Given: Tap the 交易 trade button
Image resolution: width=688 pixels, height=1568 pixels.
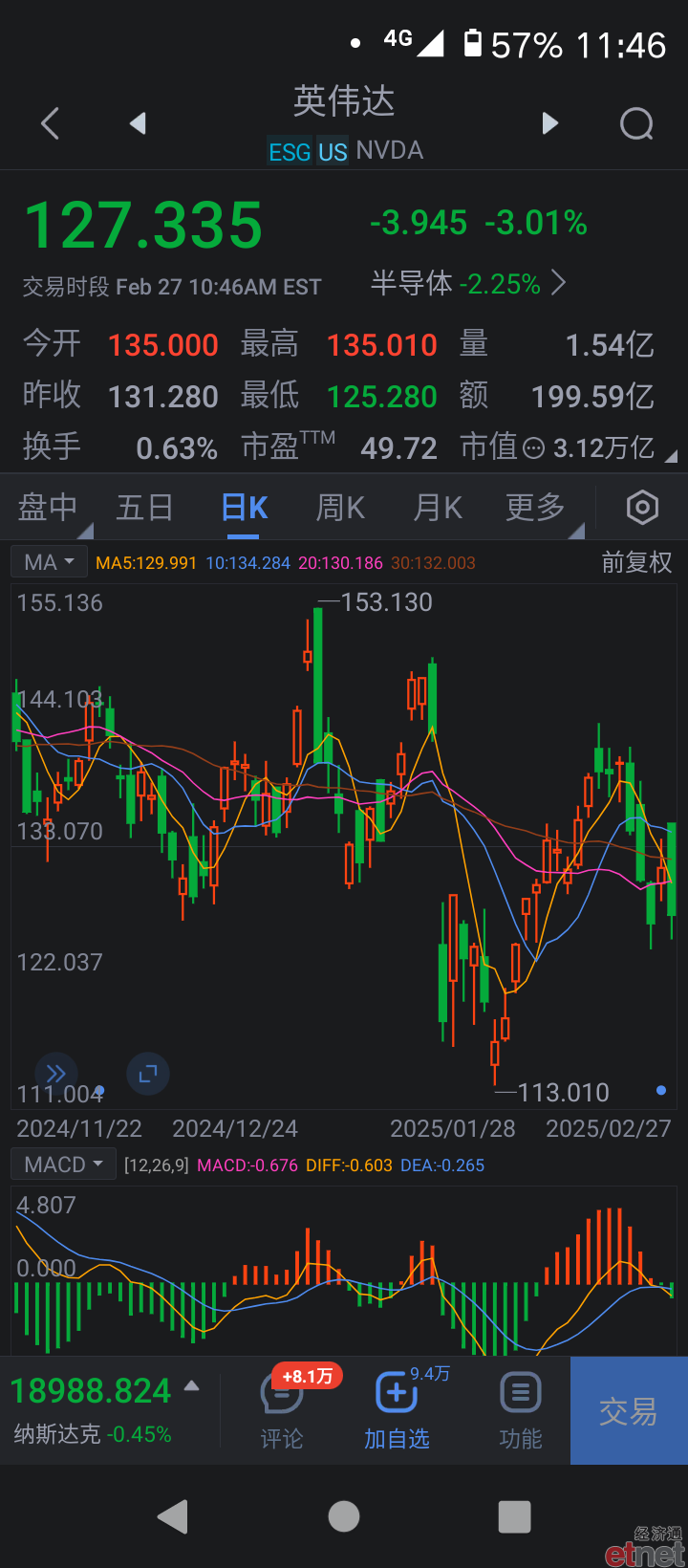Looking at the screenshot, I should (629, 1411).
